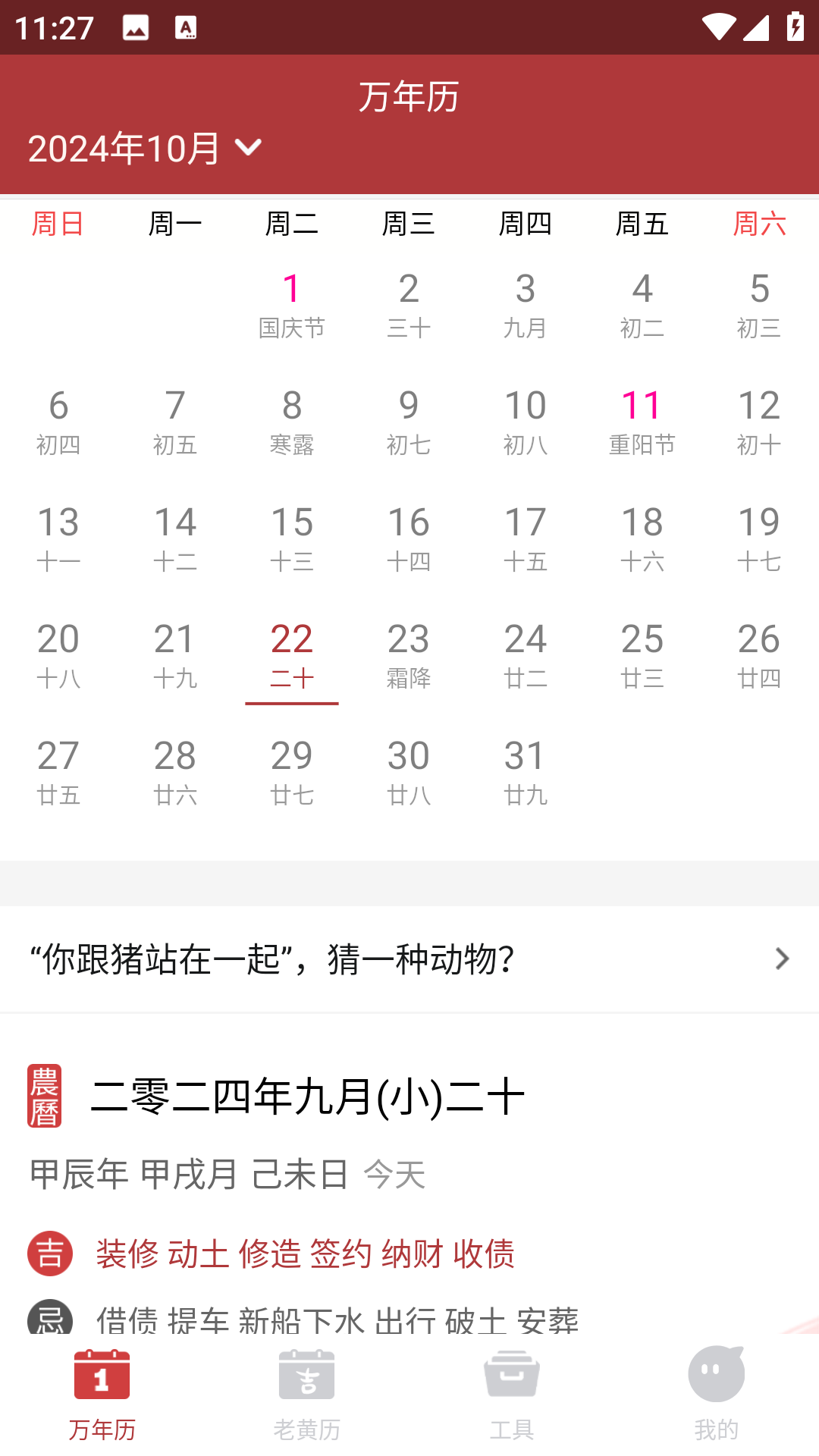Open lunar details 二零二四年九月(小)二十
The width and height of the screenshot is (819, 1456).
pos(307,1097)
